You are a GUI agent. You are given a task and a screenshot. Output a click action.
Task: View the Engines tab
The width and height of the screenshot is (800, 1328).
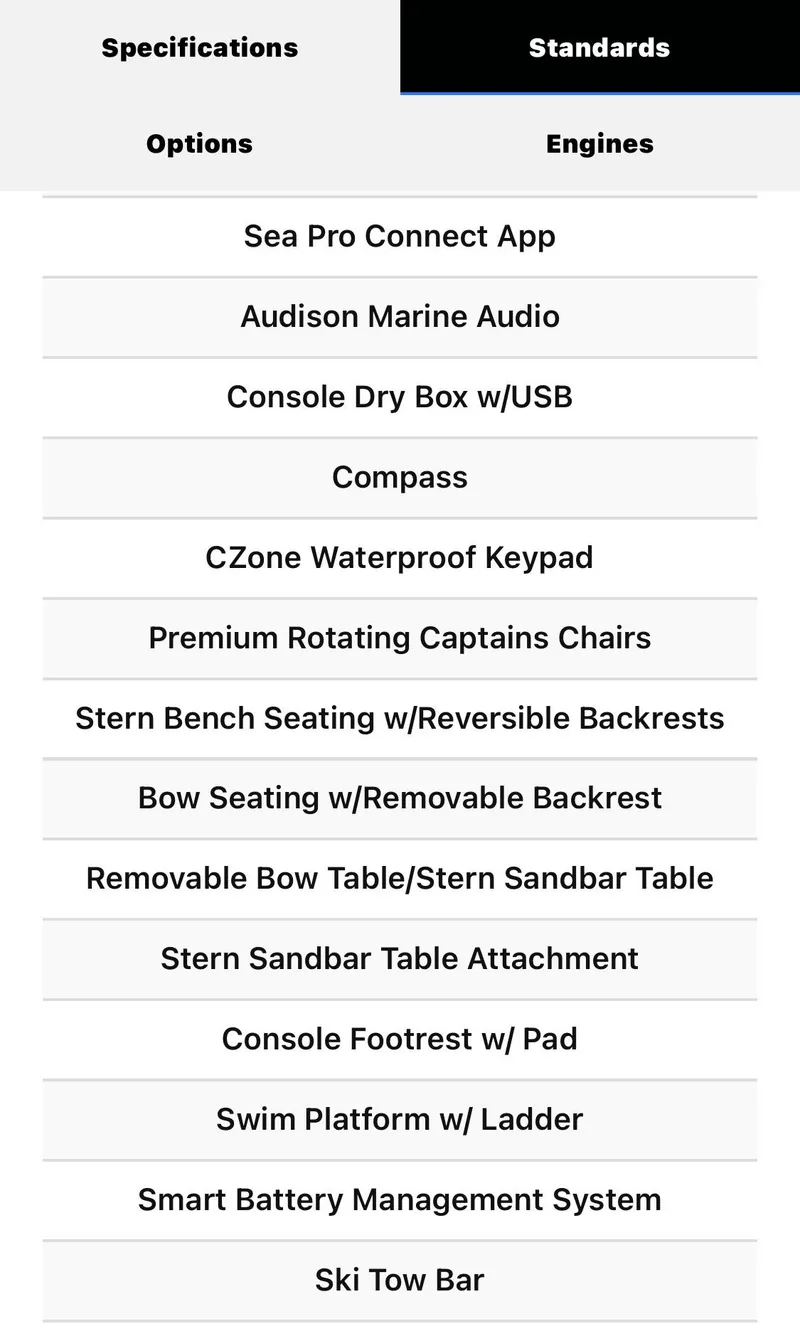click(599, 143)
